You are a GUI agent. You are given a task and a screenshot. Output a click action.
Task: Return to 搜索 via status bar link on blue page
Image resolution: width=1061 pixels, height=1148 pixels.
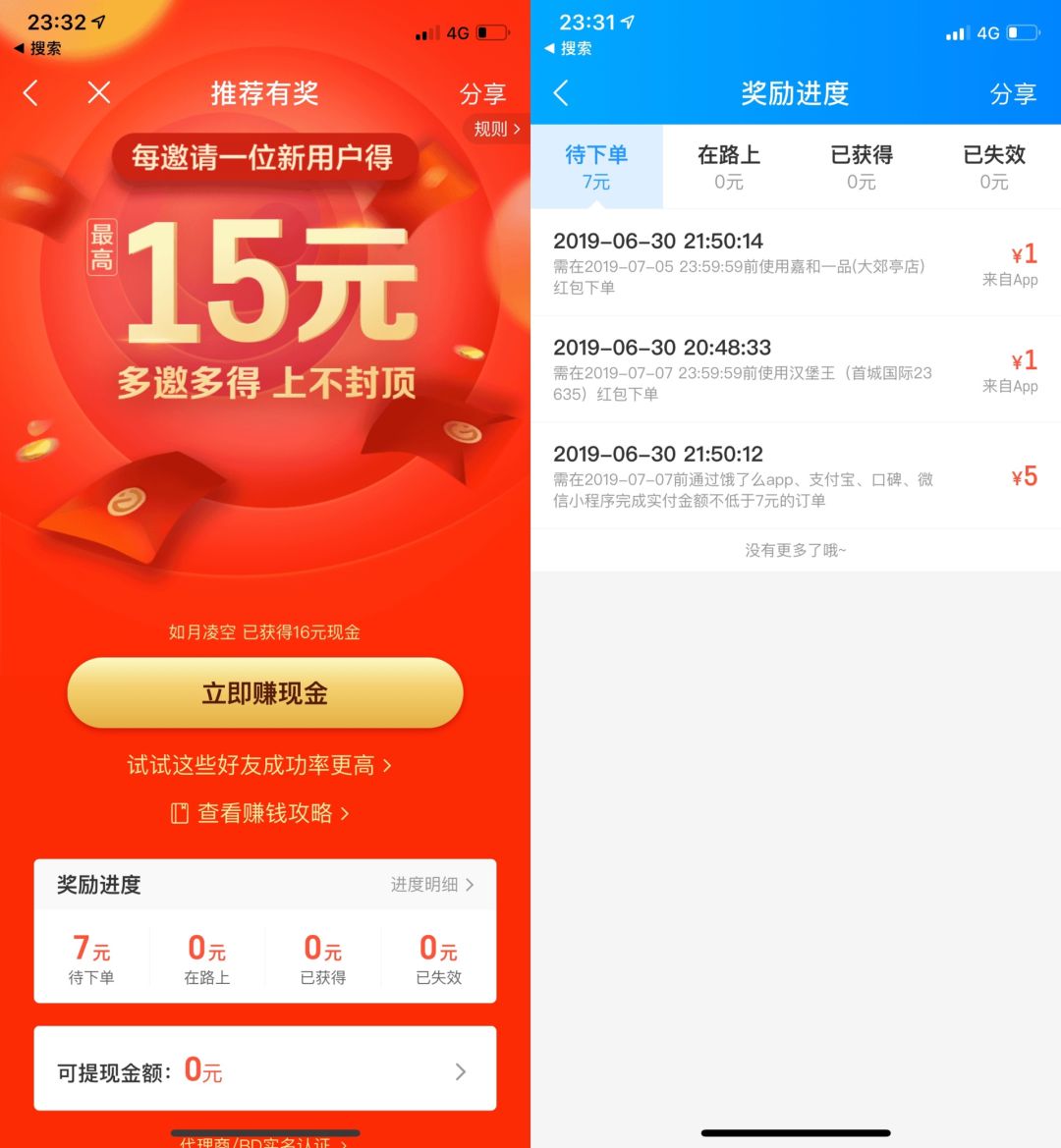pyautogui.click(x=568, y=48)
